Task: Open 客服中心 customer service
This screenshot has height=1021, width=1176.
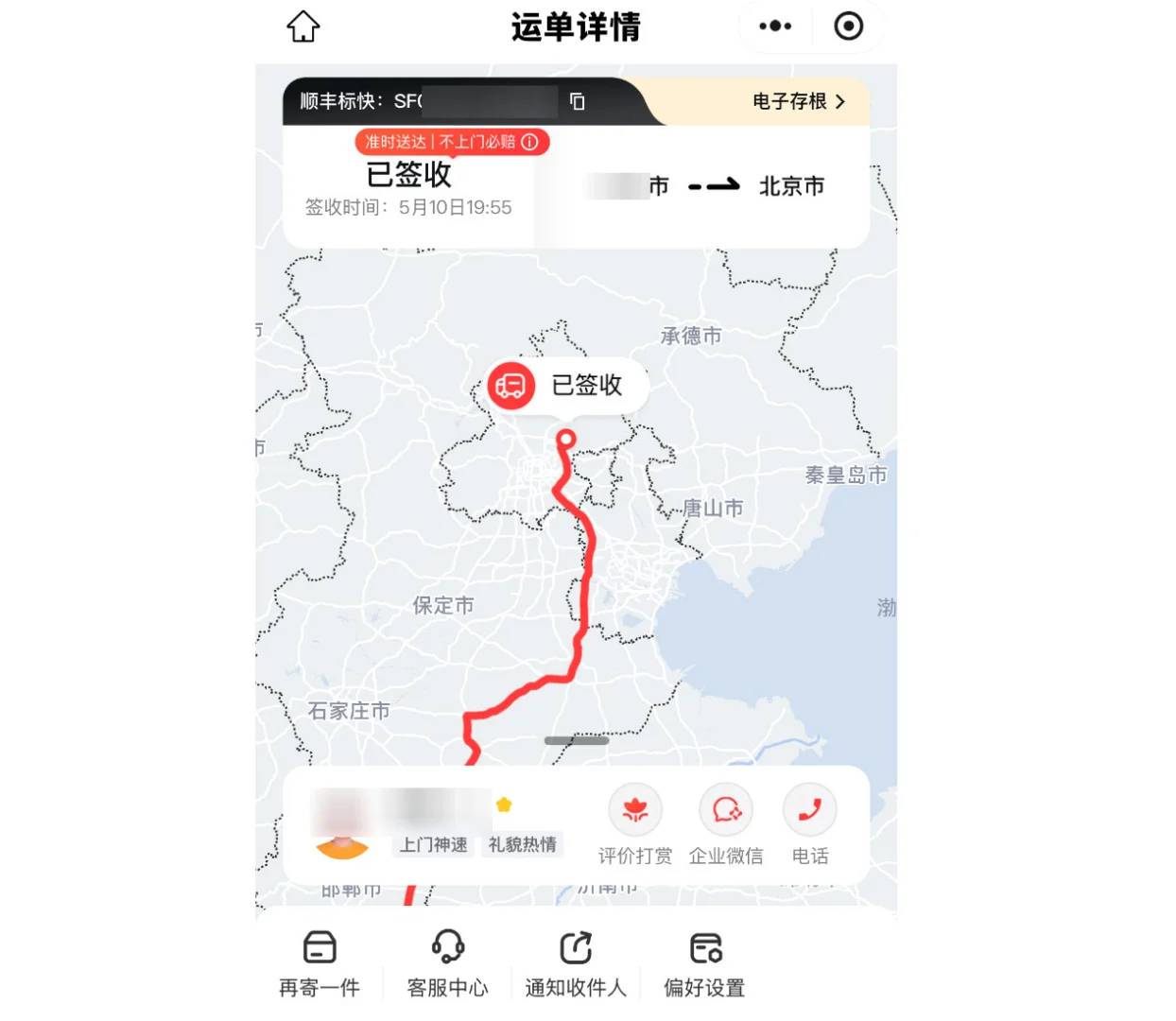Action: [x=447, y=963]
